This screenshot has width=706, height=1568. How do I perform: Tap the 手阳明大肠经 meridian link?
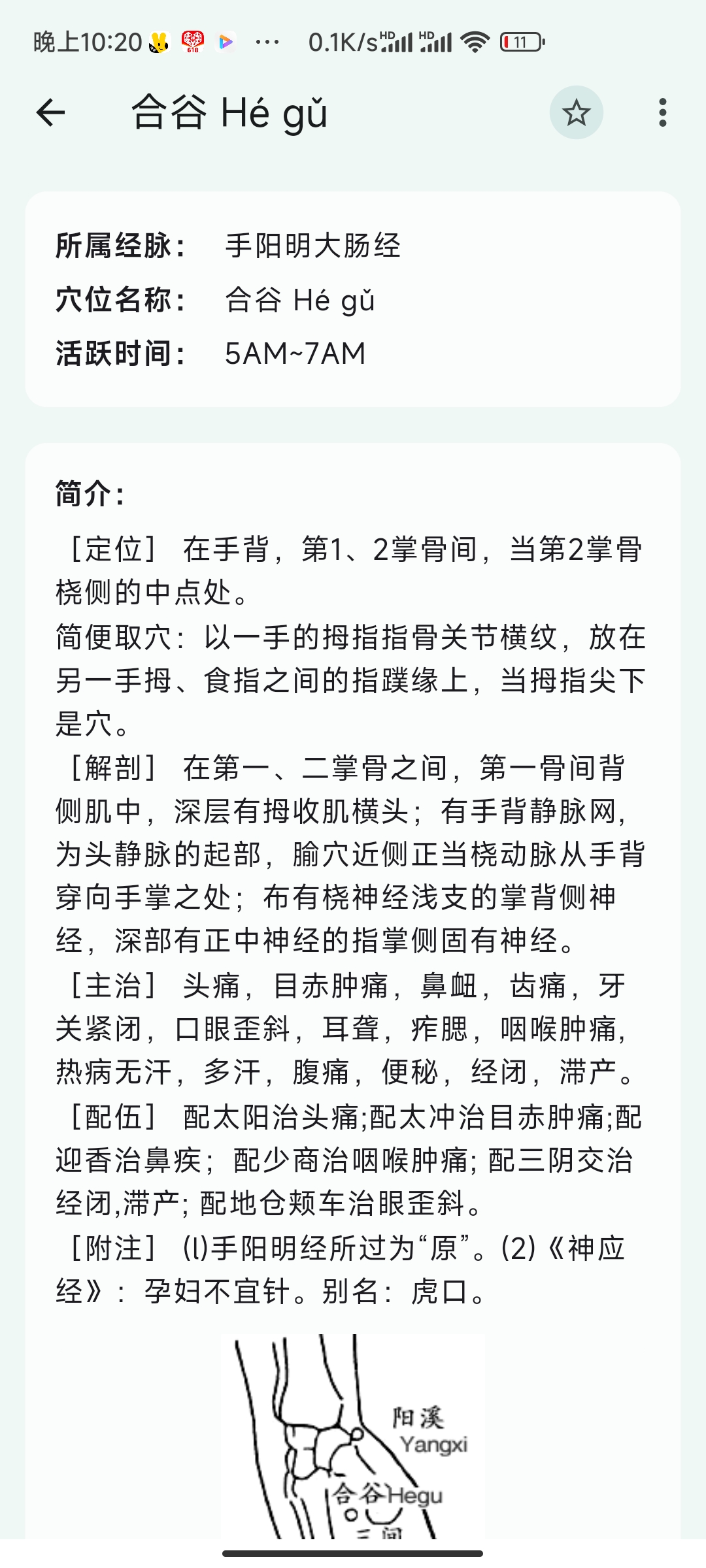pyautogui.click(x=314, y=247)
